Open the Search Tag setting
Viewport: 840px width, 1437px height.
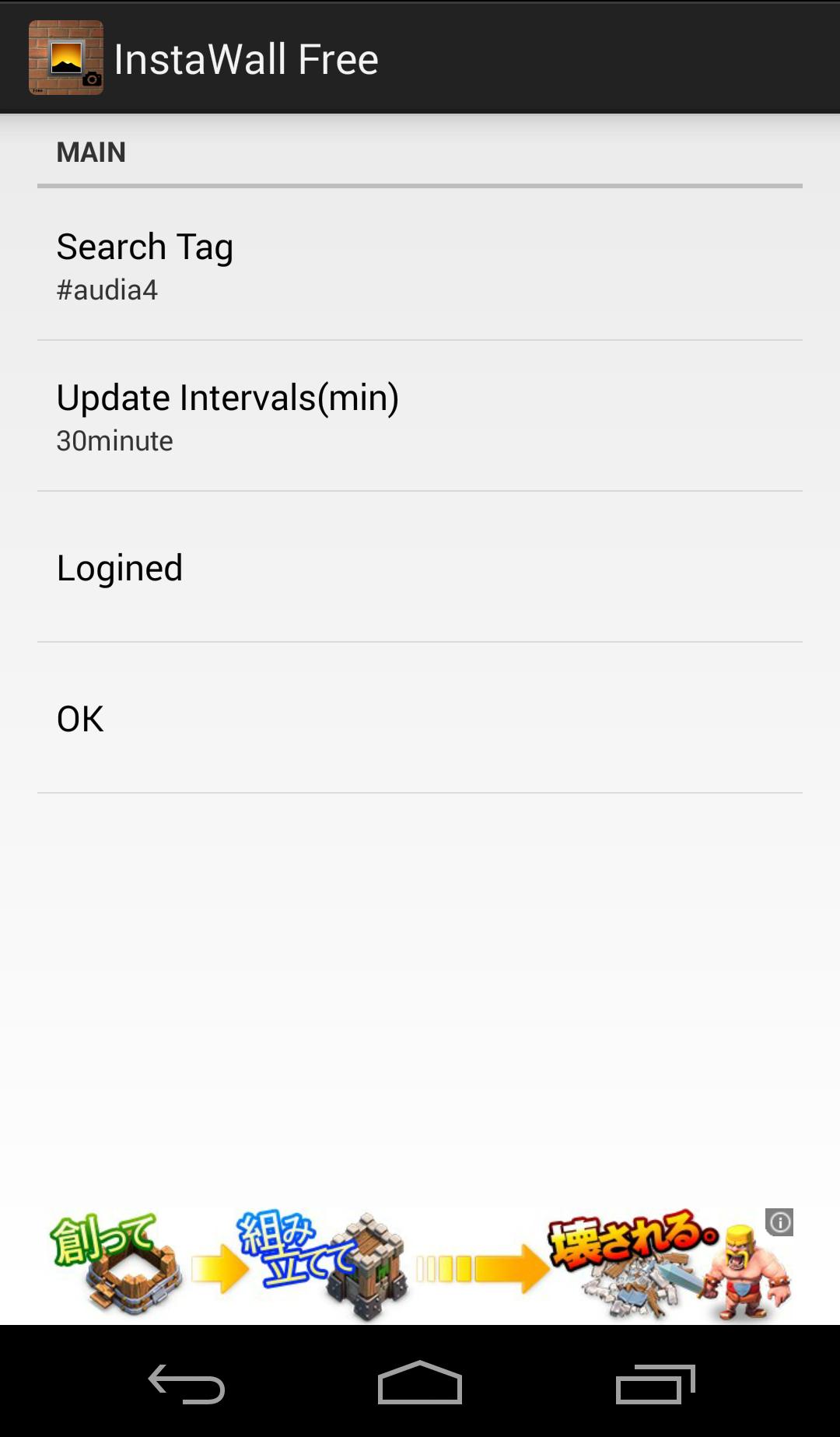tap(420, 266)
